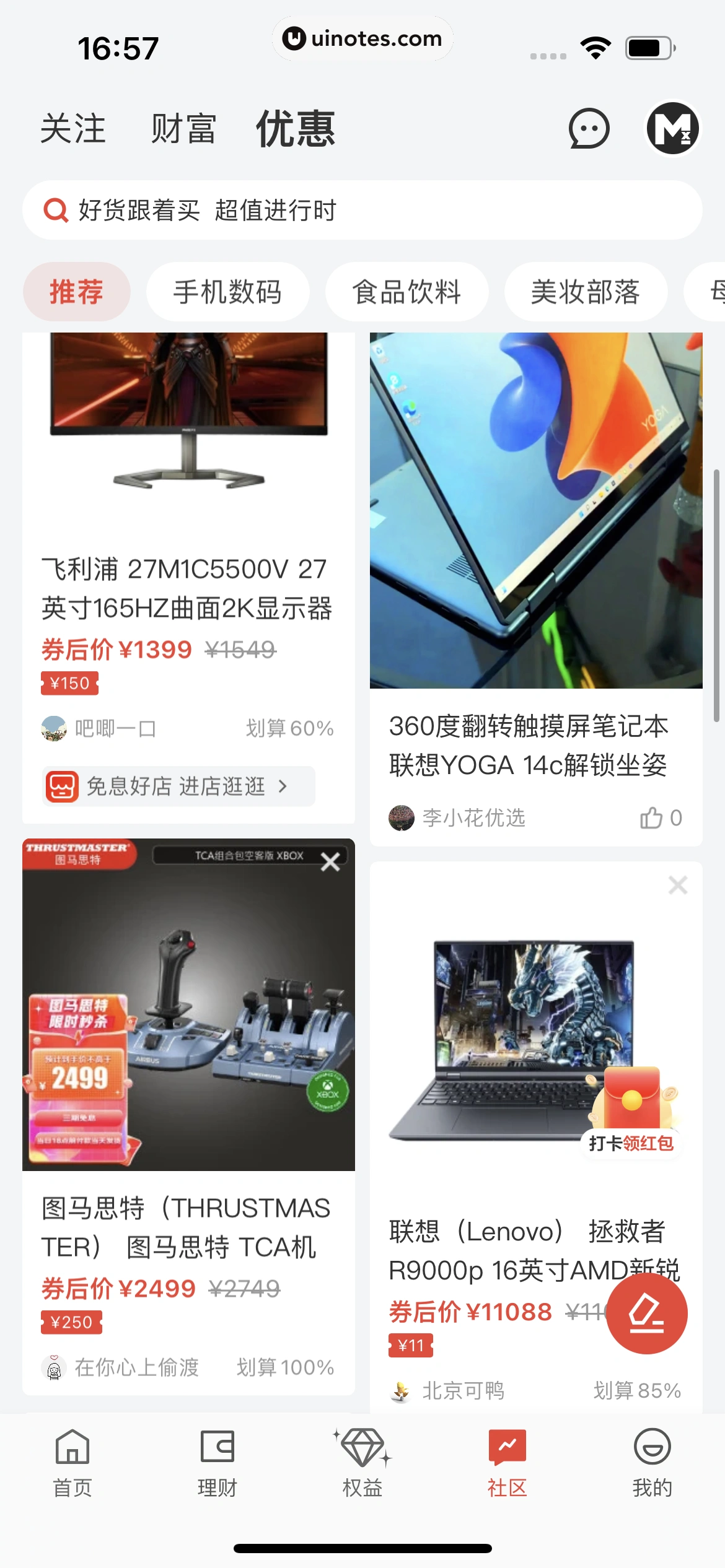This screenshot has width=725, height=1568.
Task: Select the 手机数码 category chip
Action: pos(227,292)
